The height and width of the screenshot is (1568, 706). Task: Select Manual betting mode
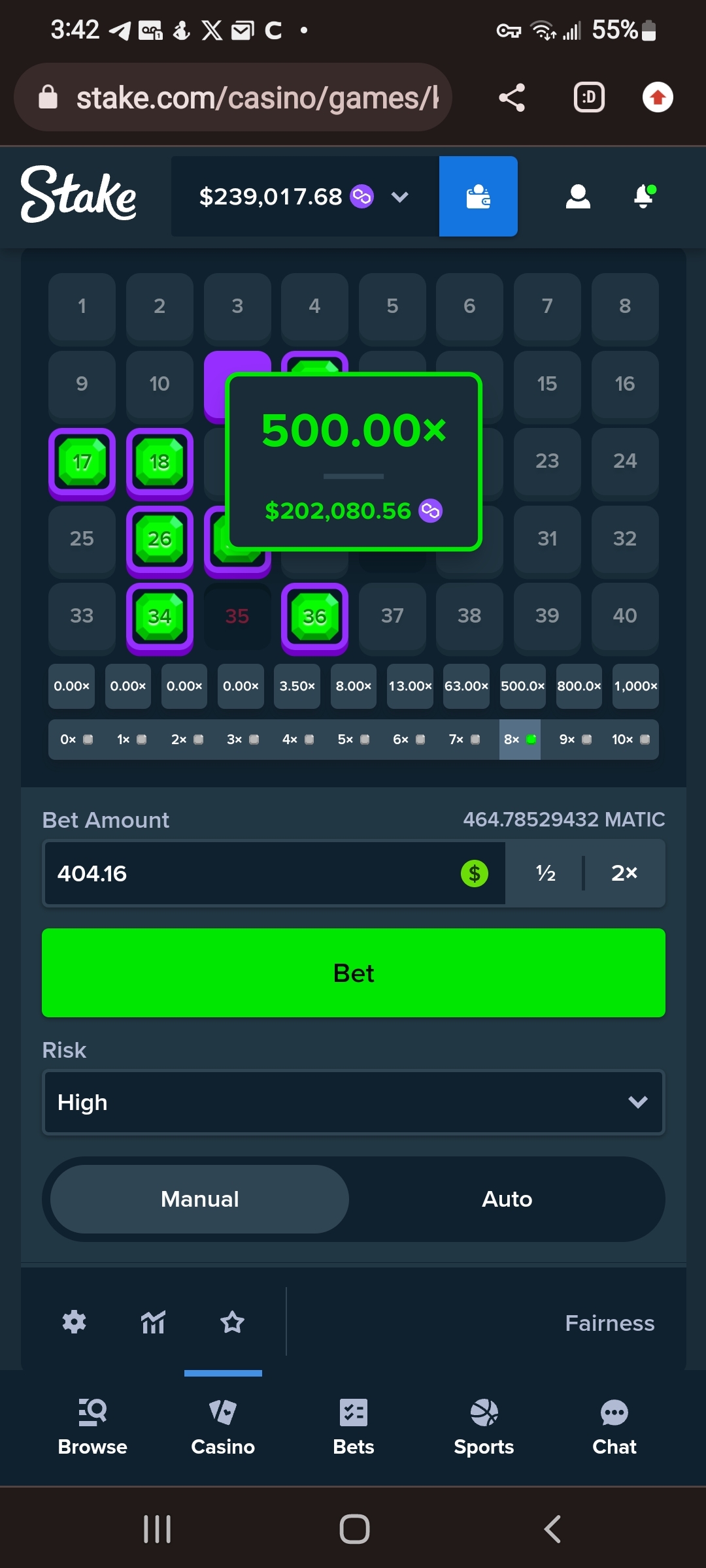click(x=200, y=1199)
